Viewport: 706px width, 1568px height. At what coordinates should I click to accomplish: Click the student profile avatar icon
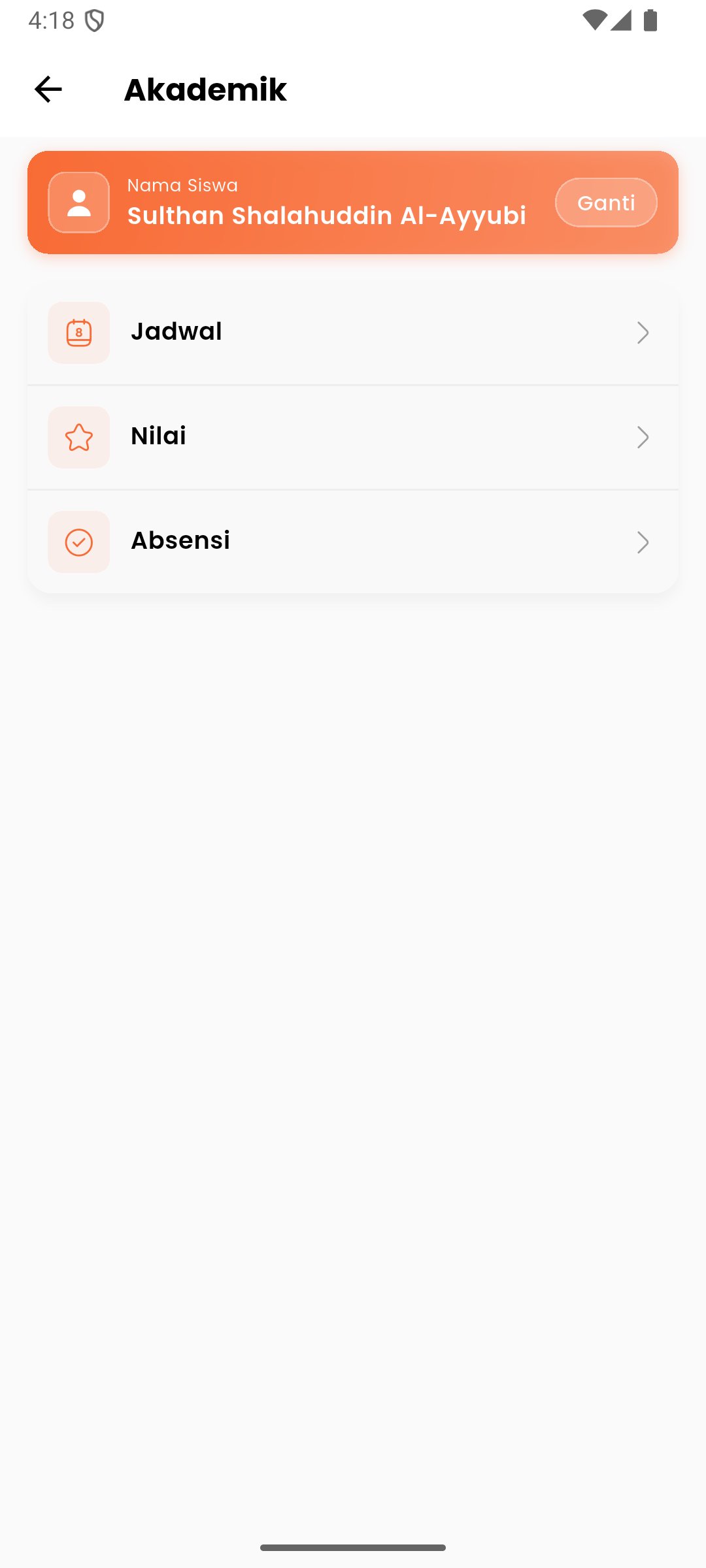coord(78,202)
